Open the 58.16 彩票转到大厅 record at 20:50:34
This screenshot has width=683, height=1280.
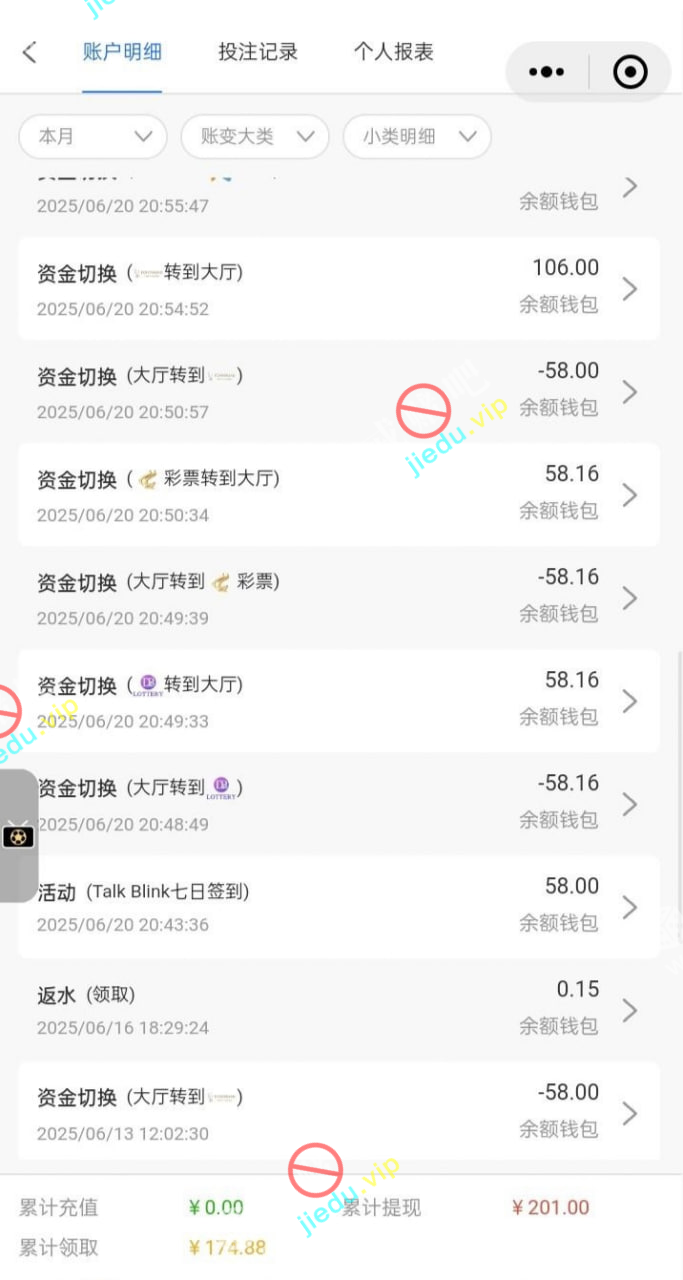(x=338, y=495)
